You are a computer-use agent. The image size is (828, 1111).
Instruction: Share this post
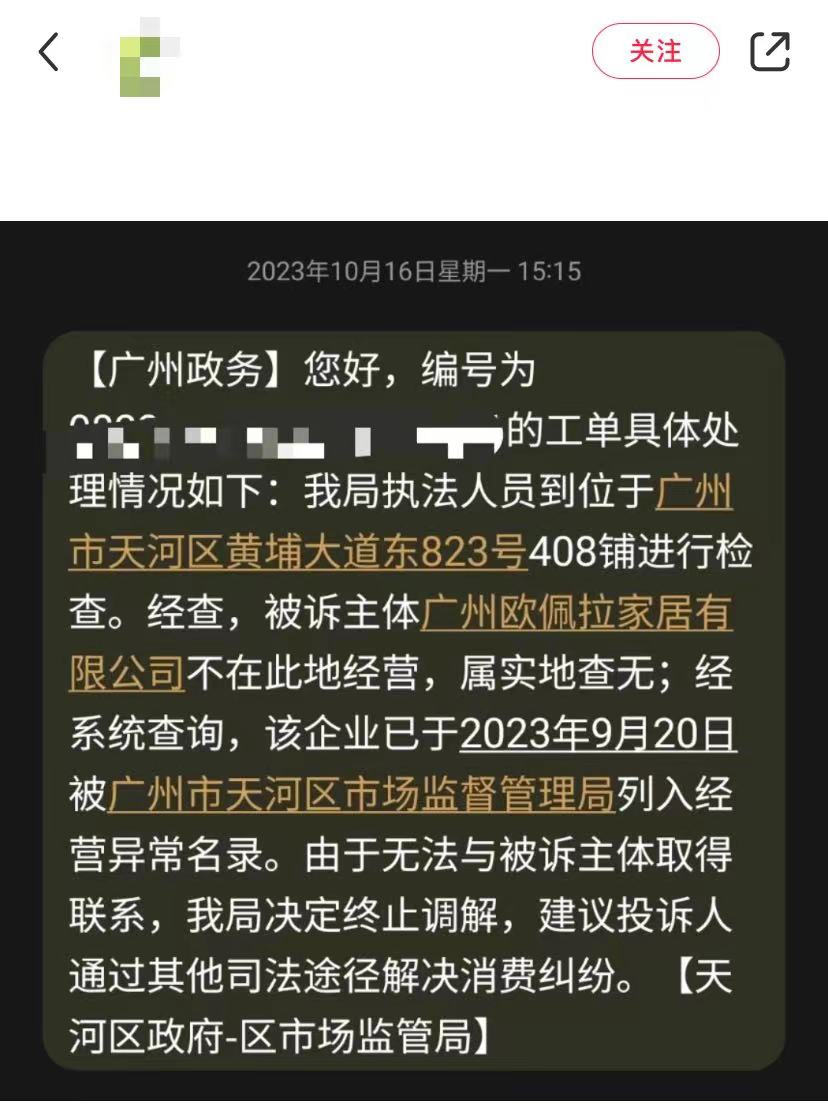coord(770,52)
